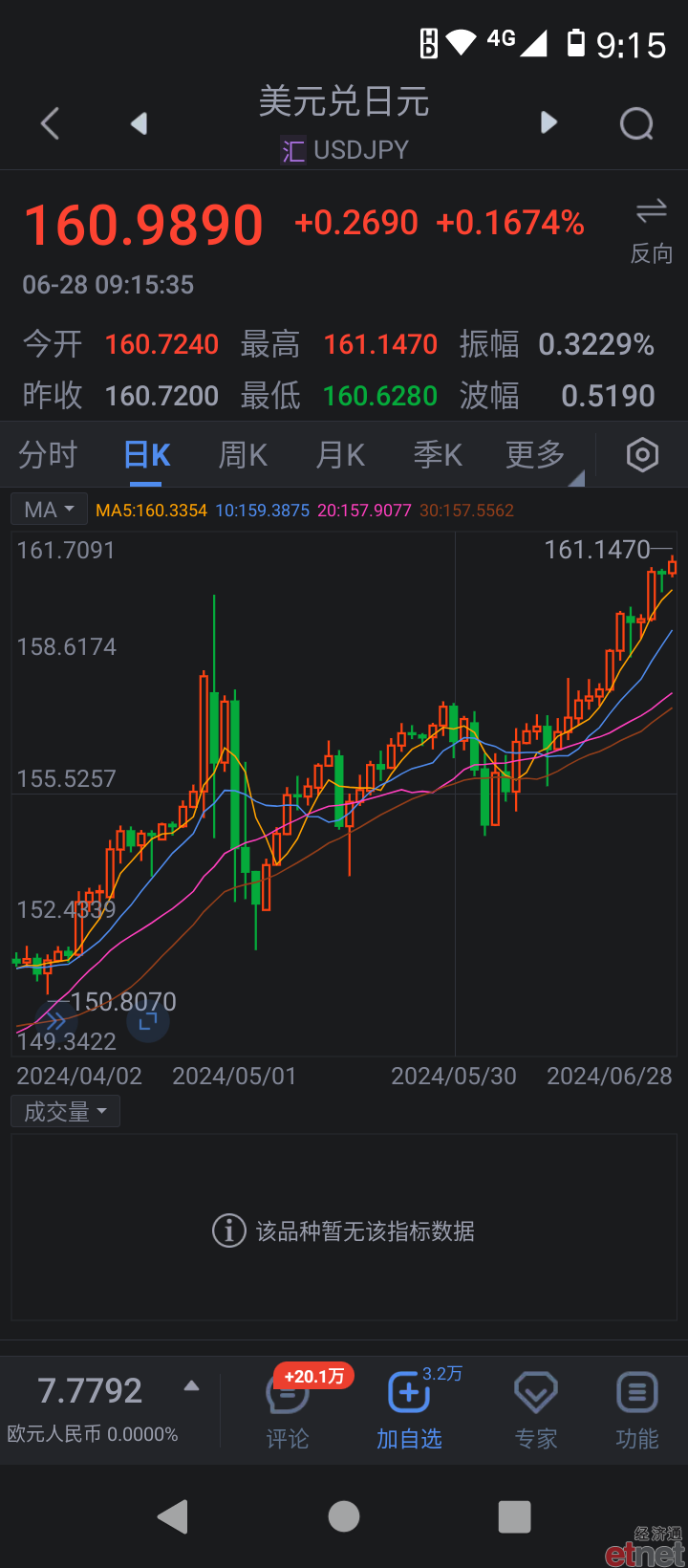This screenshot has width=688, height=1568.
Task: Switch to the 周K tab
Action: pos(243,455)
